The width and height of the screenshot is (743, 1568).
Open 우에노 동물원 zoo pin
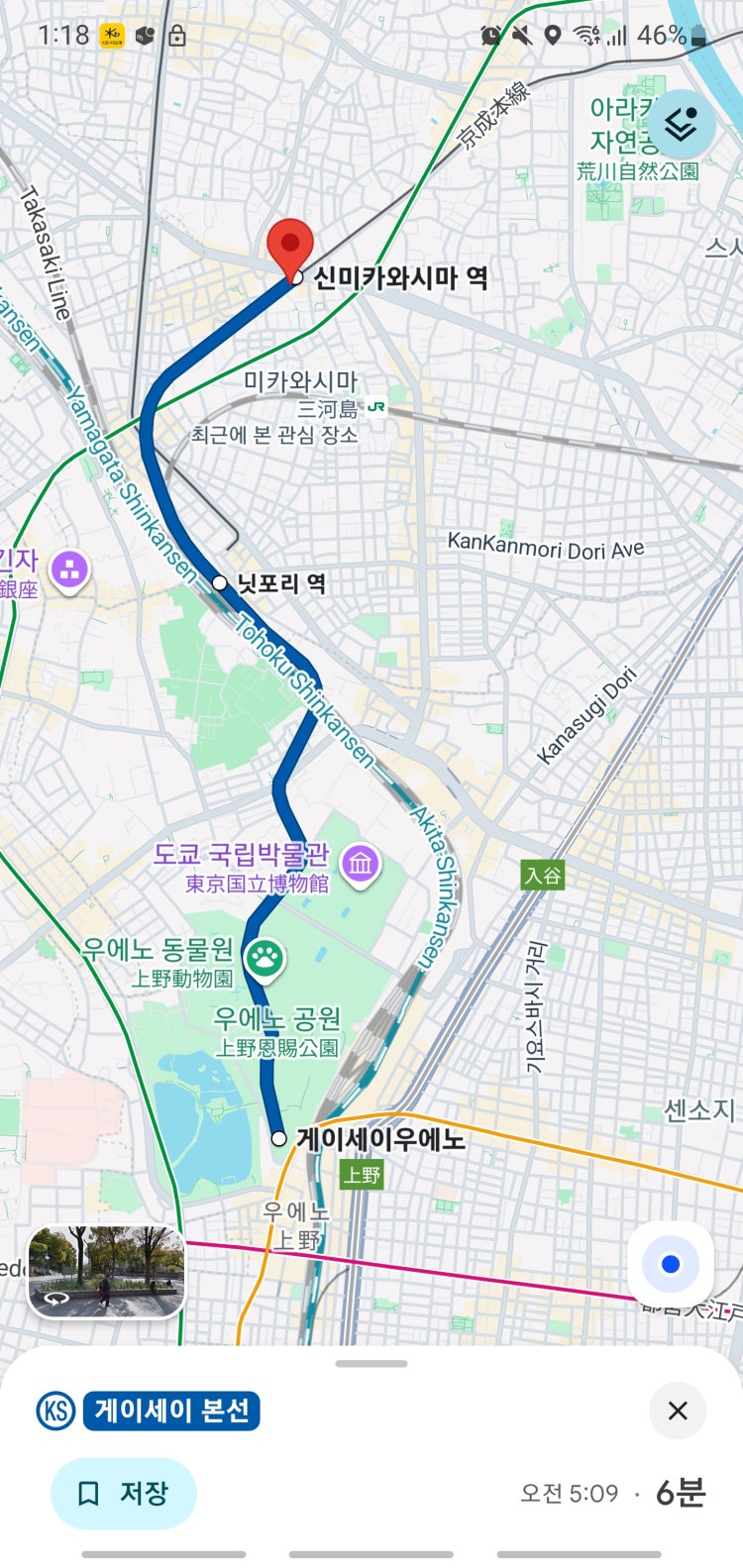point(265,958)
